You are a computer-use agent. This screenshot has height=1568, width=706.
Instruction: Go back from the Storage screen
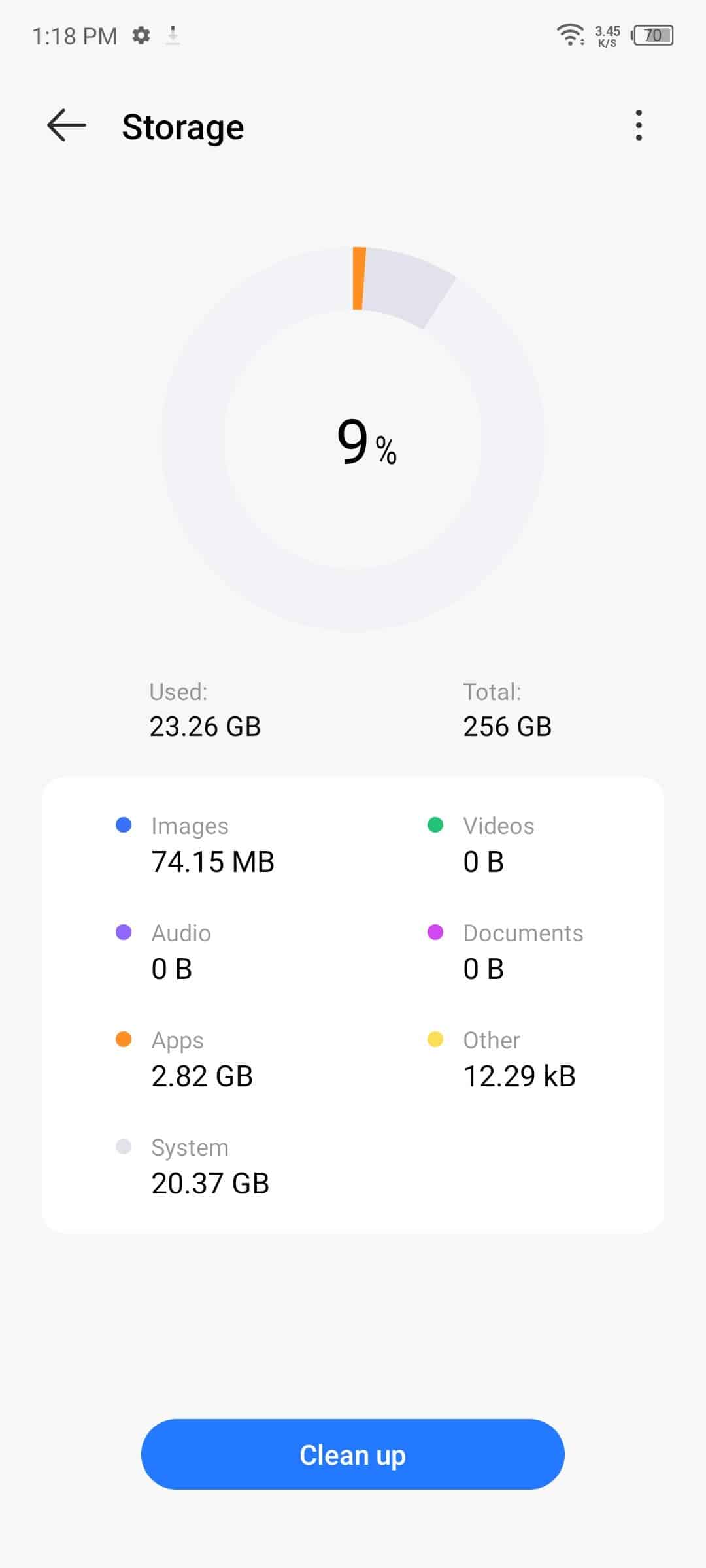click(x=67, y=125)
